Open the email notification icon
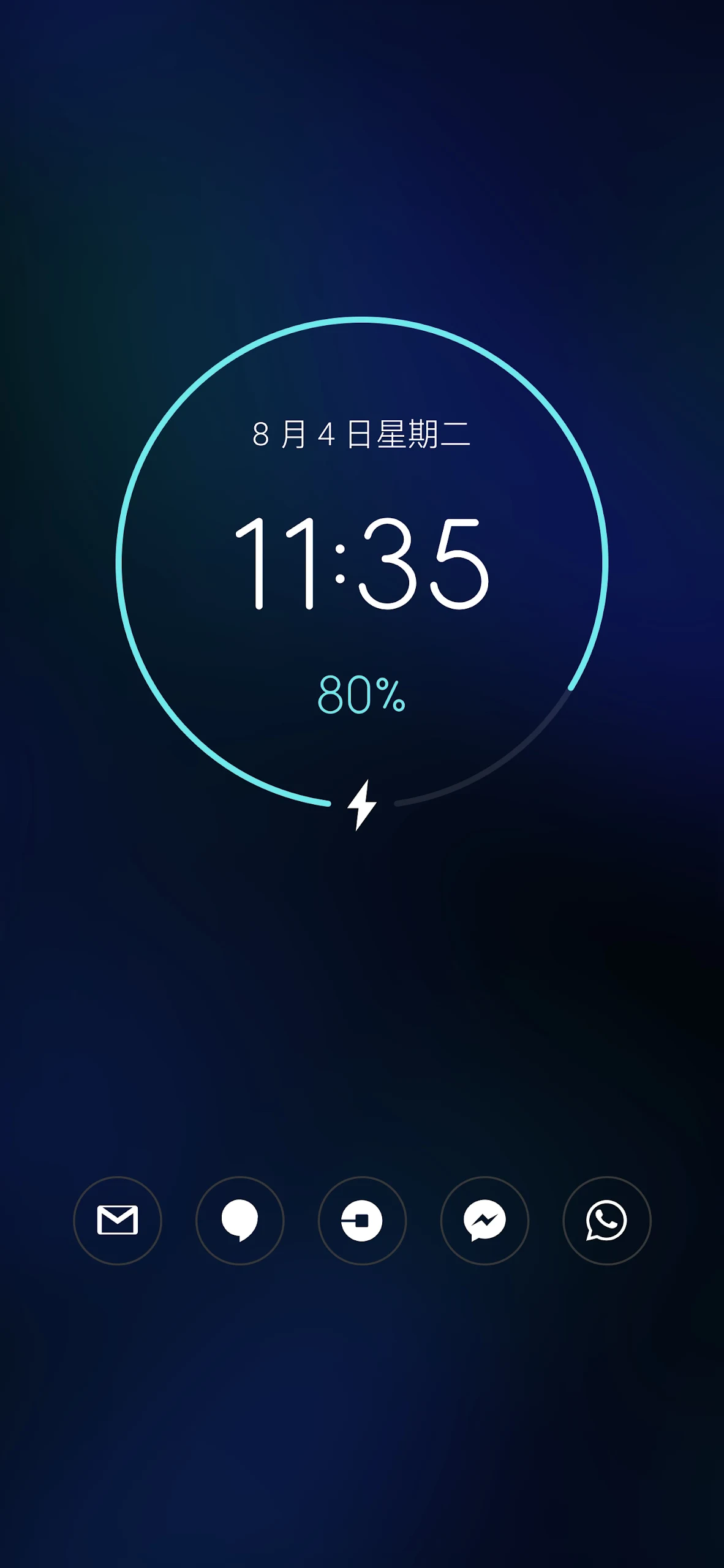This screenshot has height=1568, width=724. [118, 1220]
